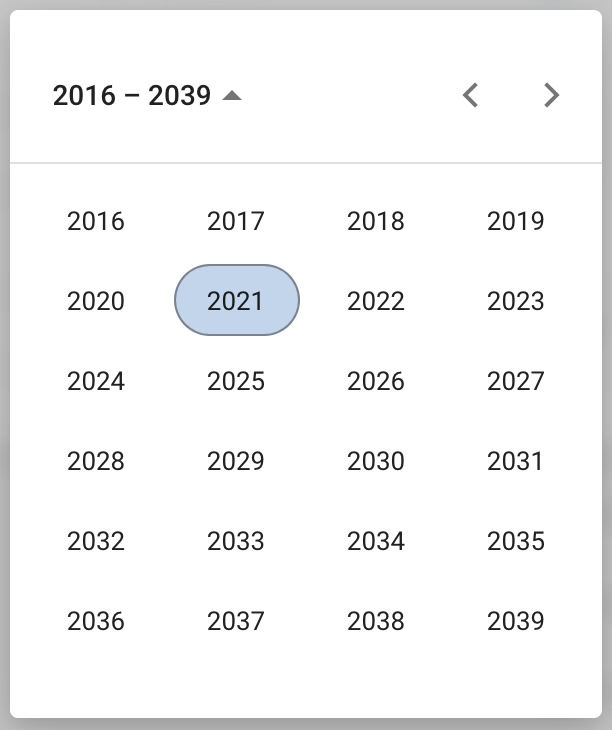Pick year 2034
This screenshot has height=730, width=612.
pos(376,541)
